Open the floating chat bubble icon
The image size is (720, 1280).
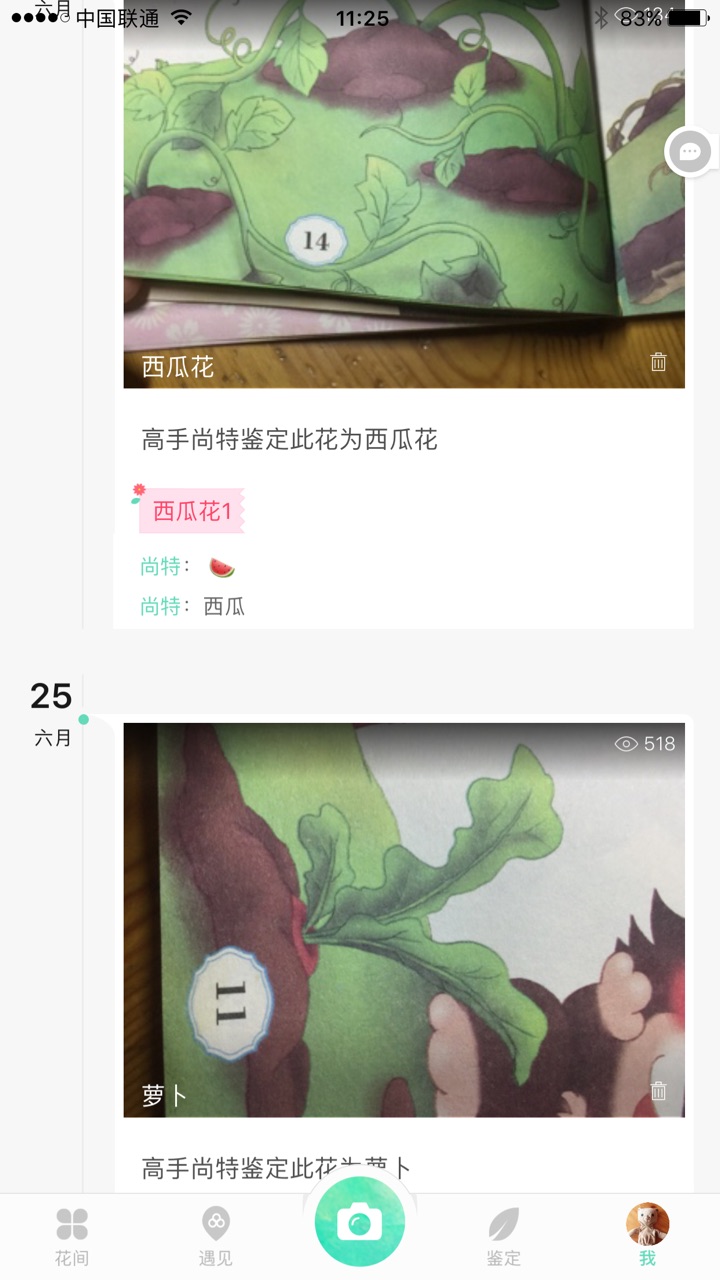click(691, 153)
